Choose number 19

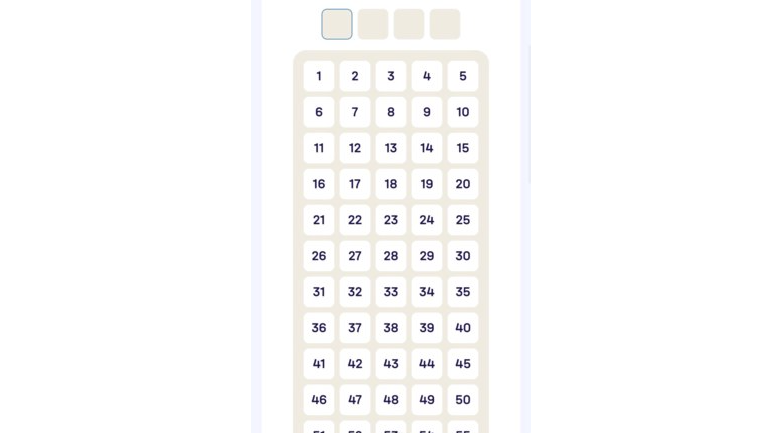(x=427, y=184)
